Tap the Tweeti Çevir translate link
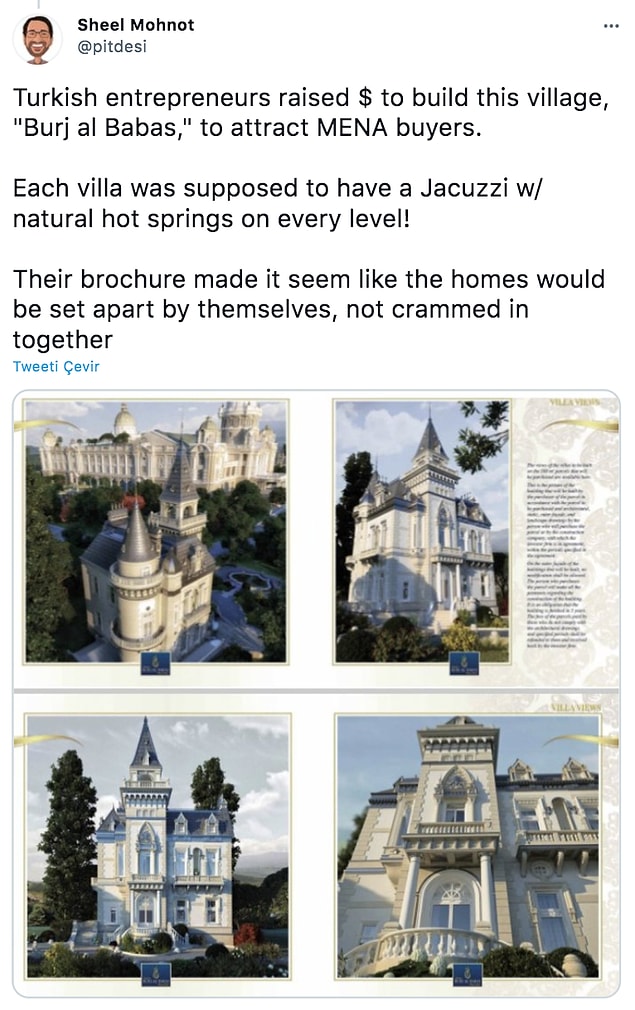 point(56,366)
